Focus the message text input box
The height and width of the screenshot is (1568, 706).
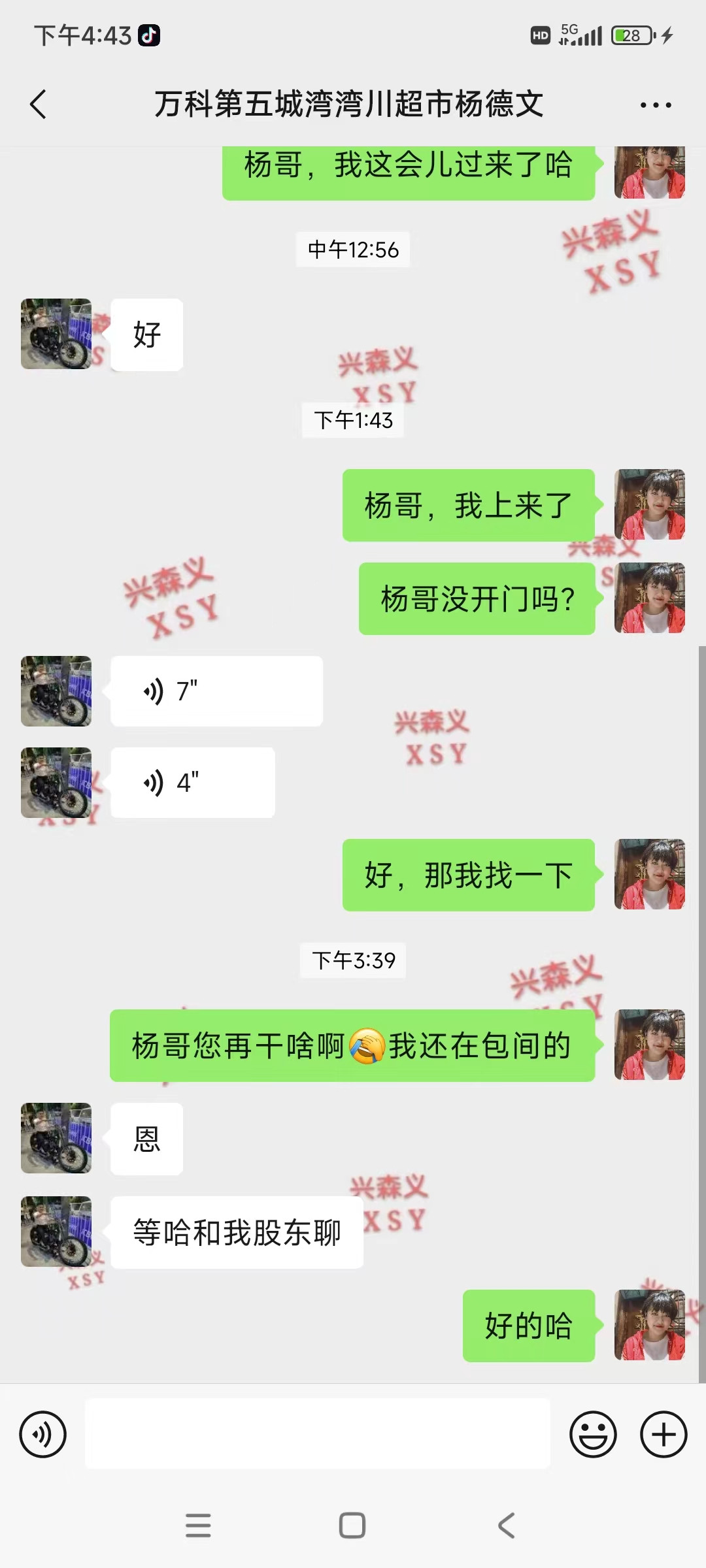pos(318,1435)
